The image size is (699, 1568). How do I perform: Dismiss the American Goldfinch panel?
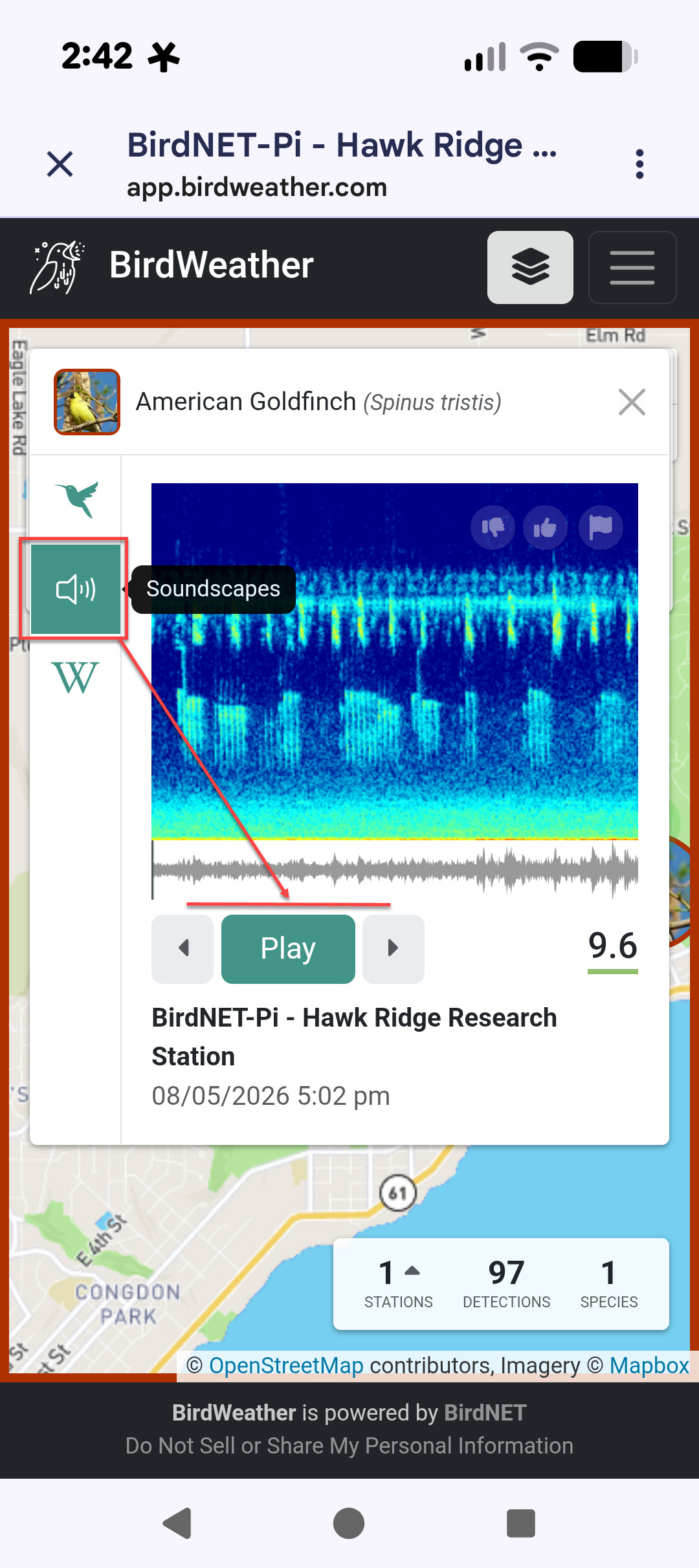click(632, 402)
